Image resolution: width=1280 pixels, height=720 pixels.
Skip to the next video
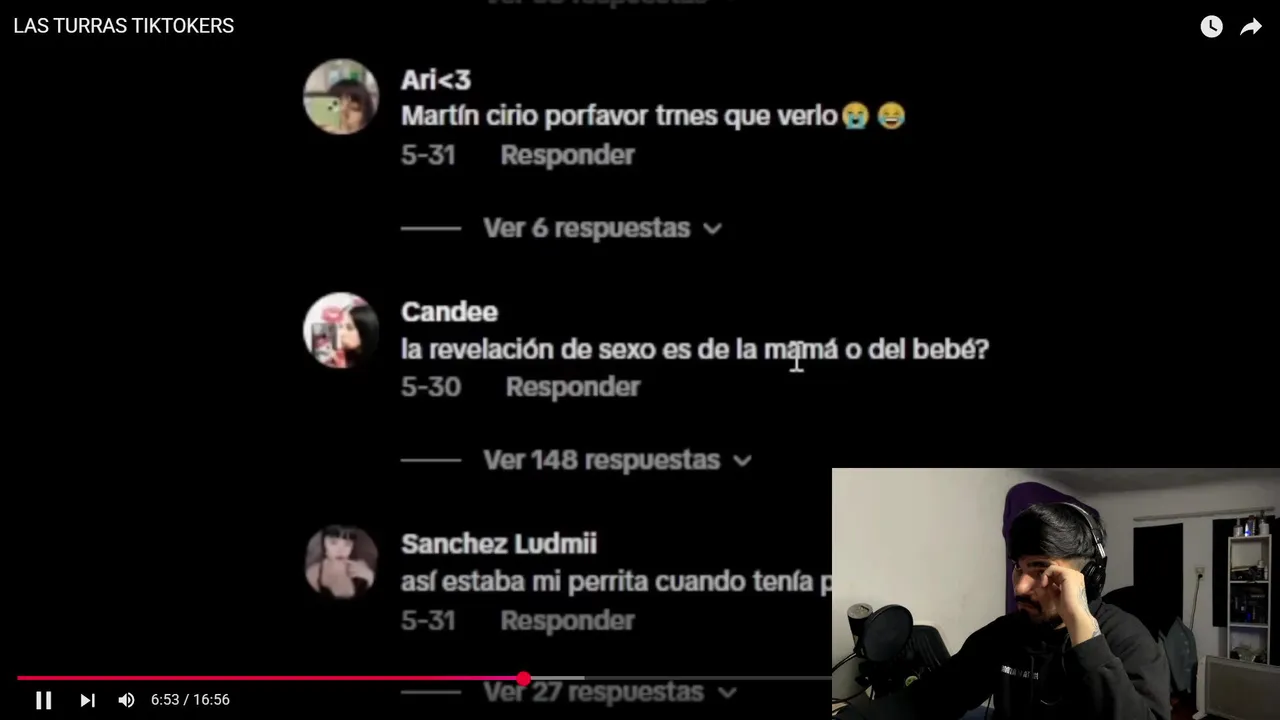pos(87,700)
